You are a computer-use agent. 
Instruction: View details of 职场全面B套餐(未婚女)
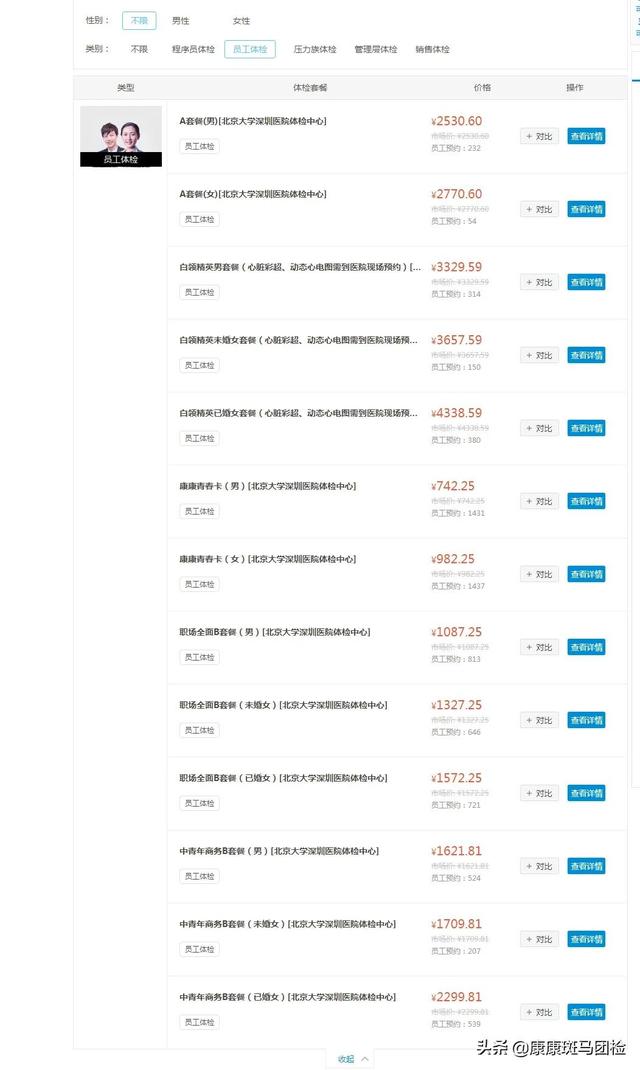coord(586,721)
